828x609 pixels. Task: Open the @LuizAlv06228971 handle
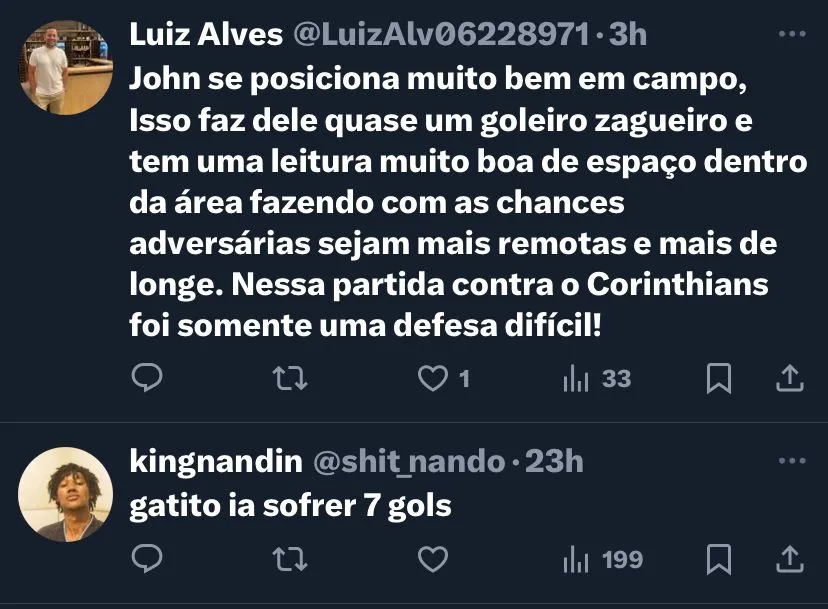coord(440,34)
